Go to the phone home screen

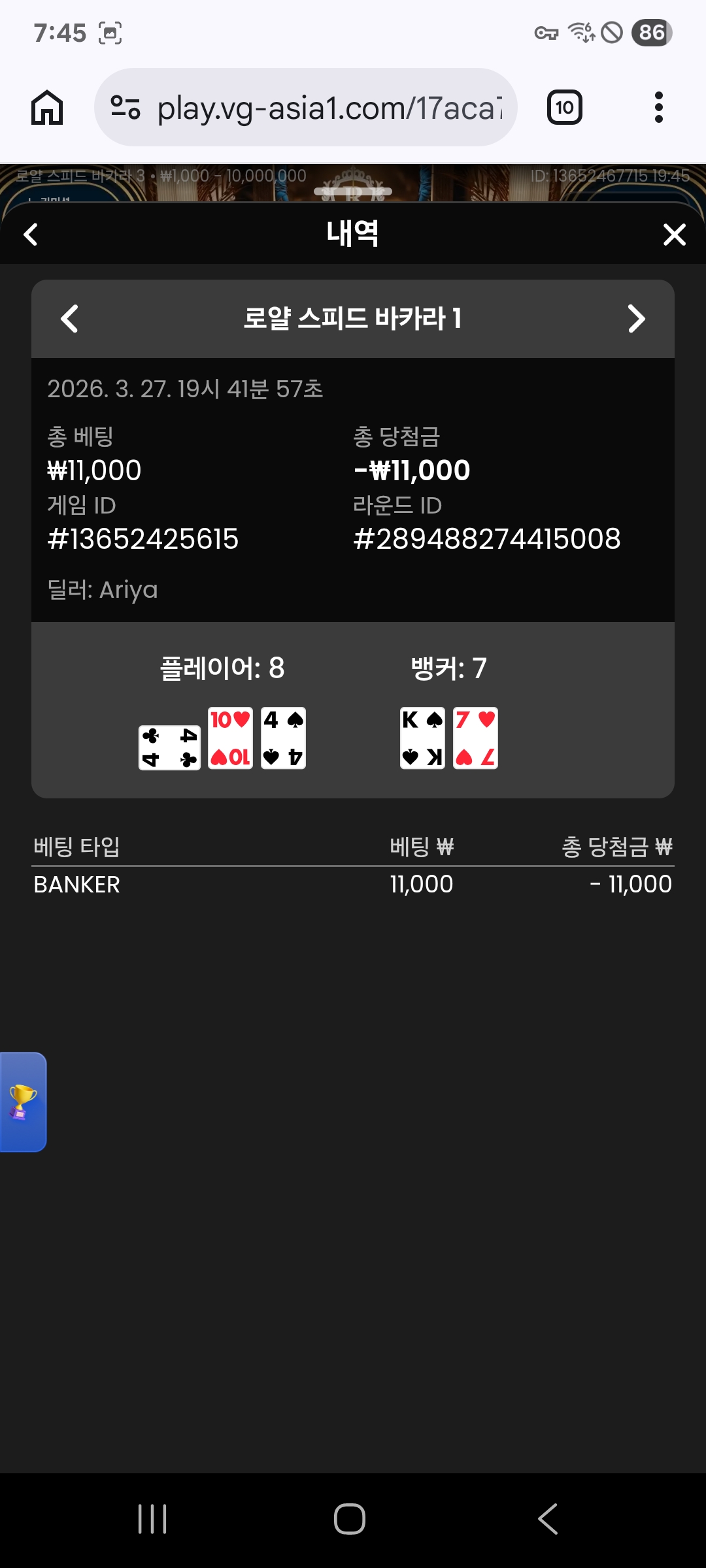[x=350, y=1519]
